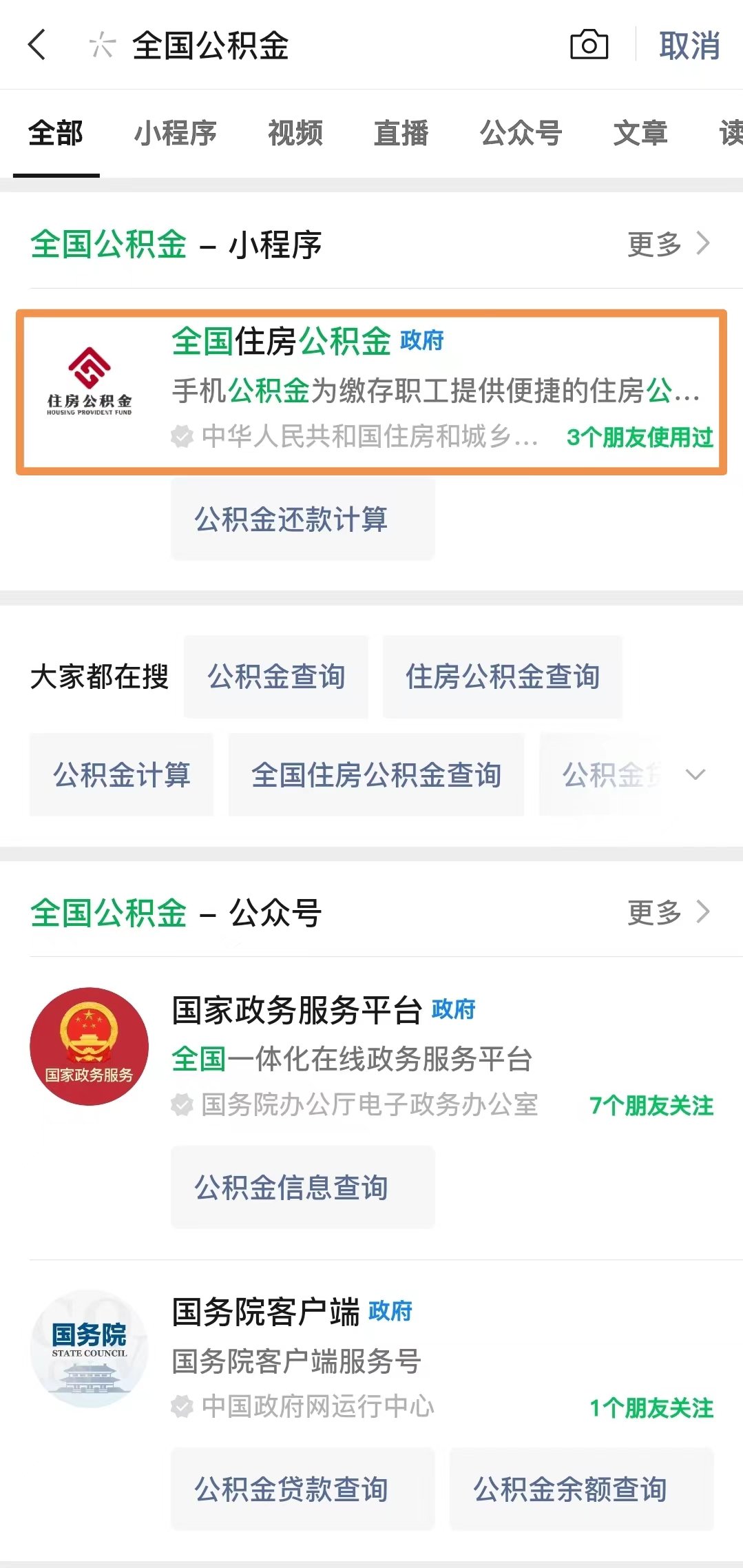Viewport: 743px width, 1568px height.
Task: Switch to the 文章 tab
Action: [x=640, y=132]
